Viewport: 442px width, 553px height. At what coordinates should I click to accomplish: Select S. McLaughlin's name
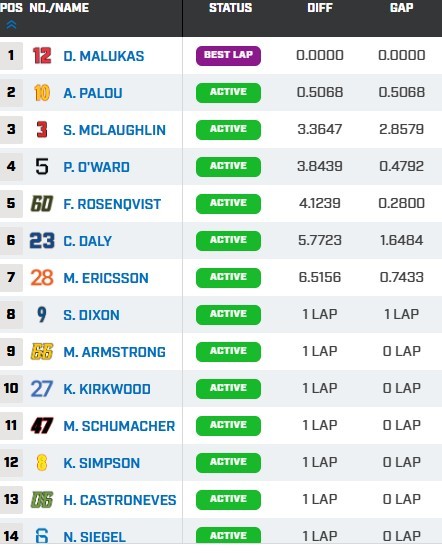tap(114, 130)
